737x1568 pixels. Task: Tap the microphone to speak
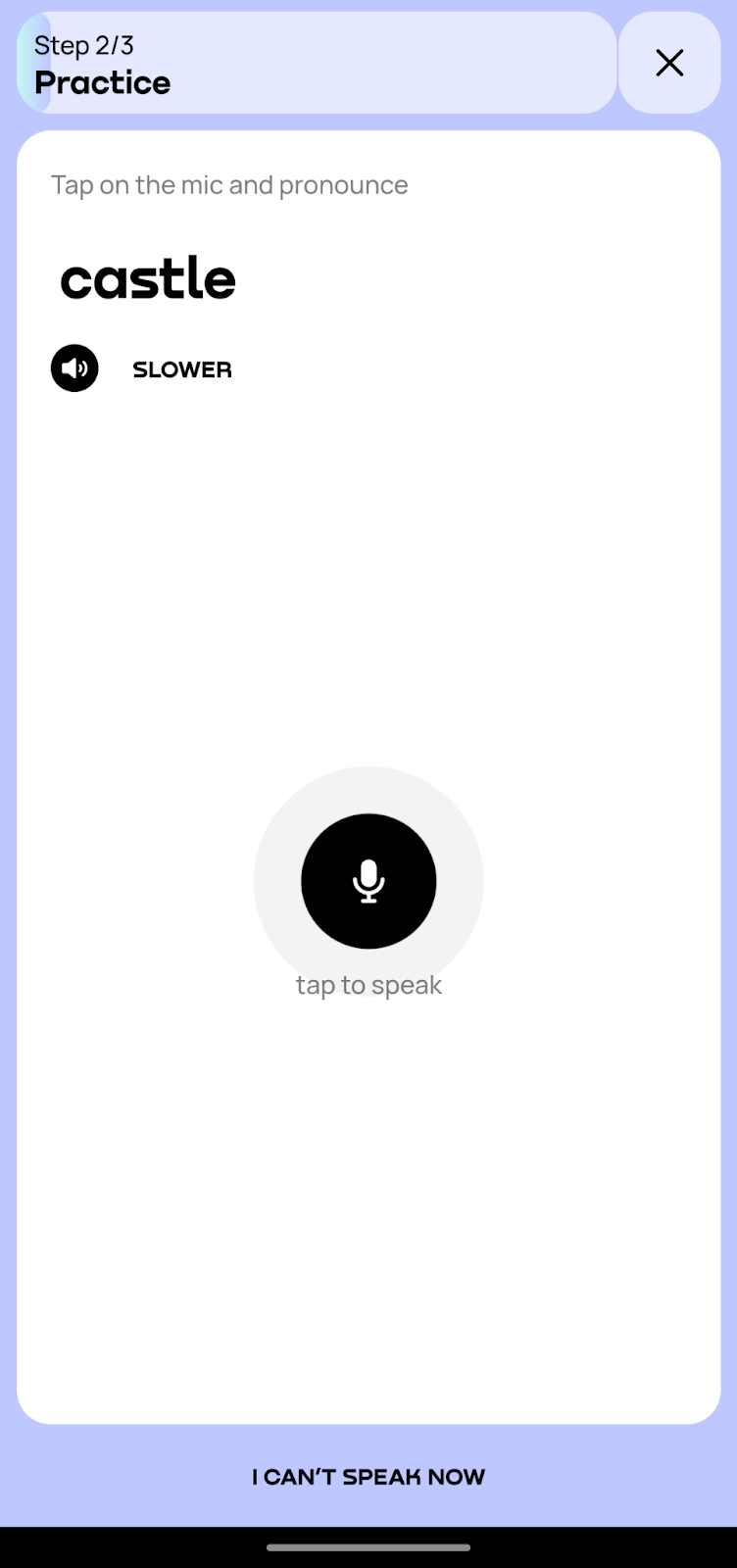point(368,881)
